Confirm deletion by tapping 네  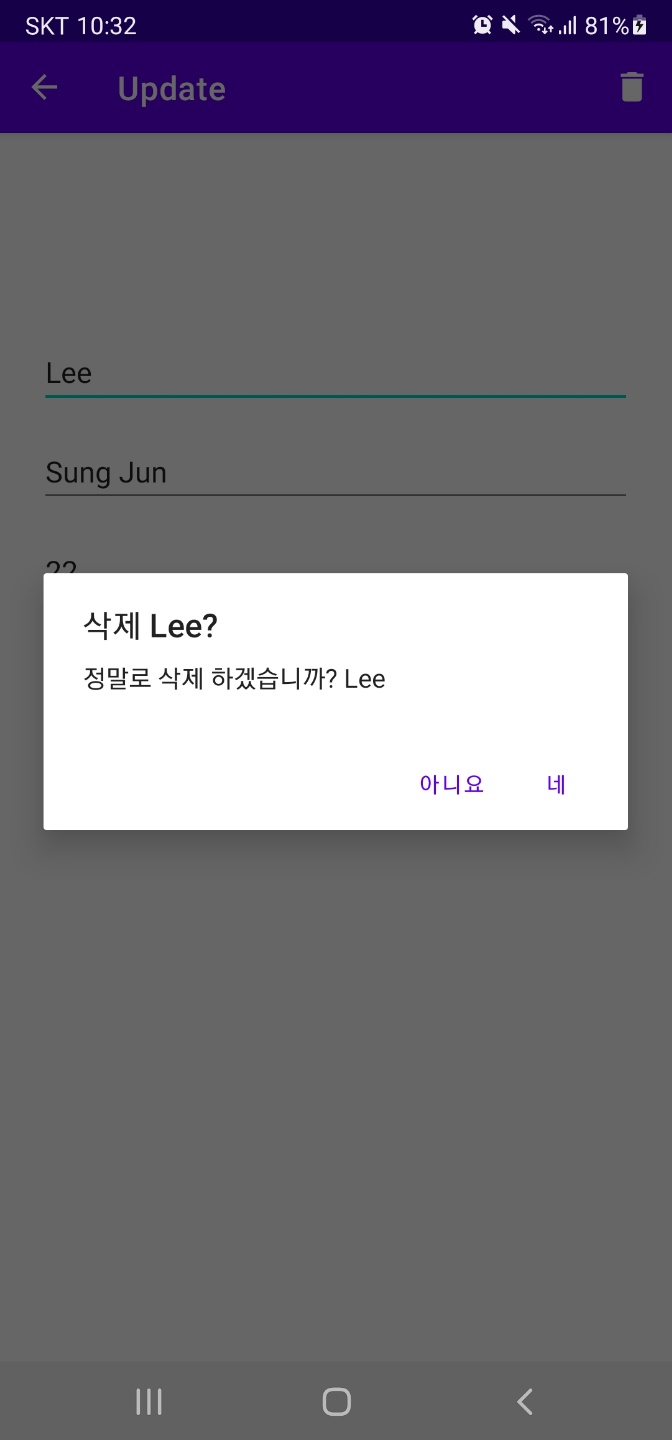click(x=556, y=784)
